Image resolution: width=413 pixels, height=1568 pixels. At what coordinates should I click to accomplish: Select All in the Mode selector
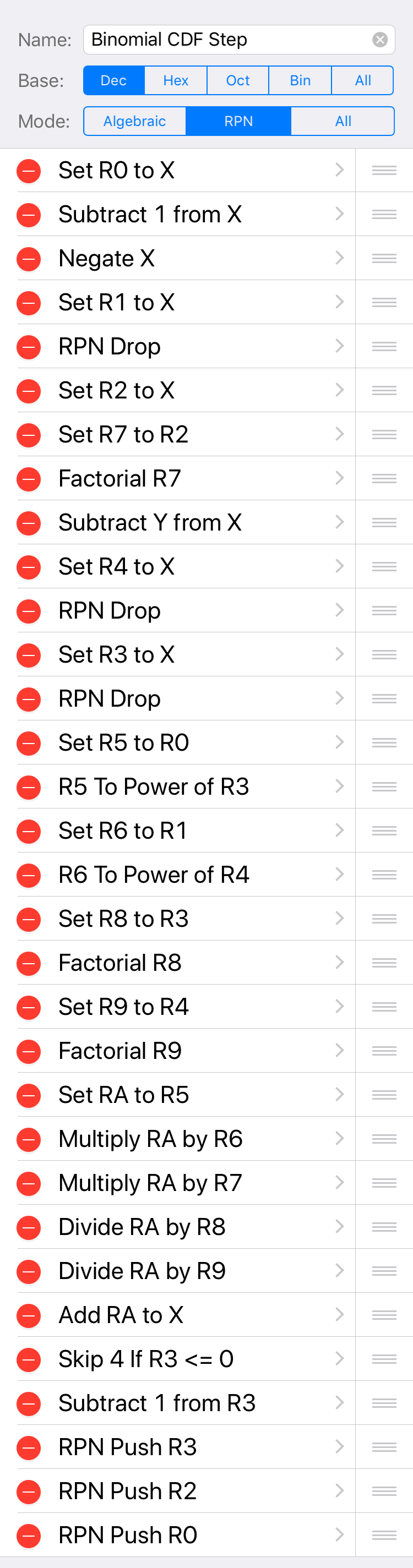(343, 121)
